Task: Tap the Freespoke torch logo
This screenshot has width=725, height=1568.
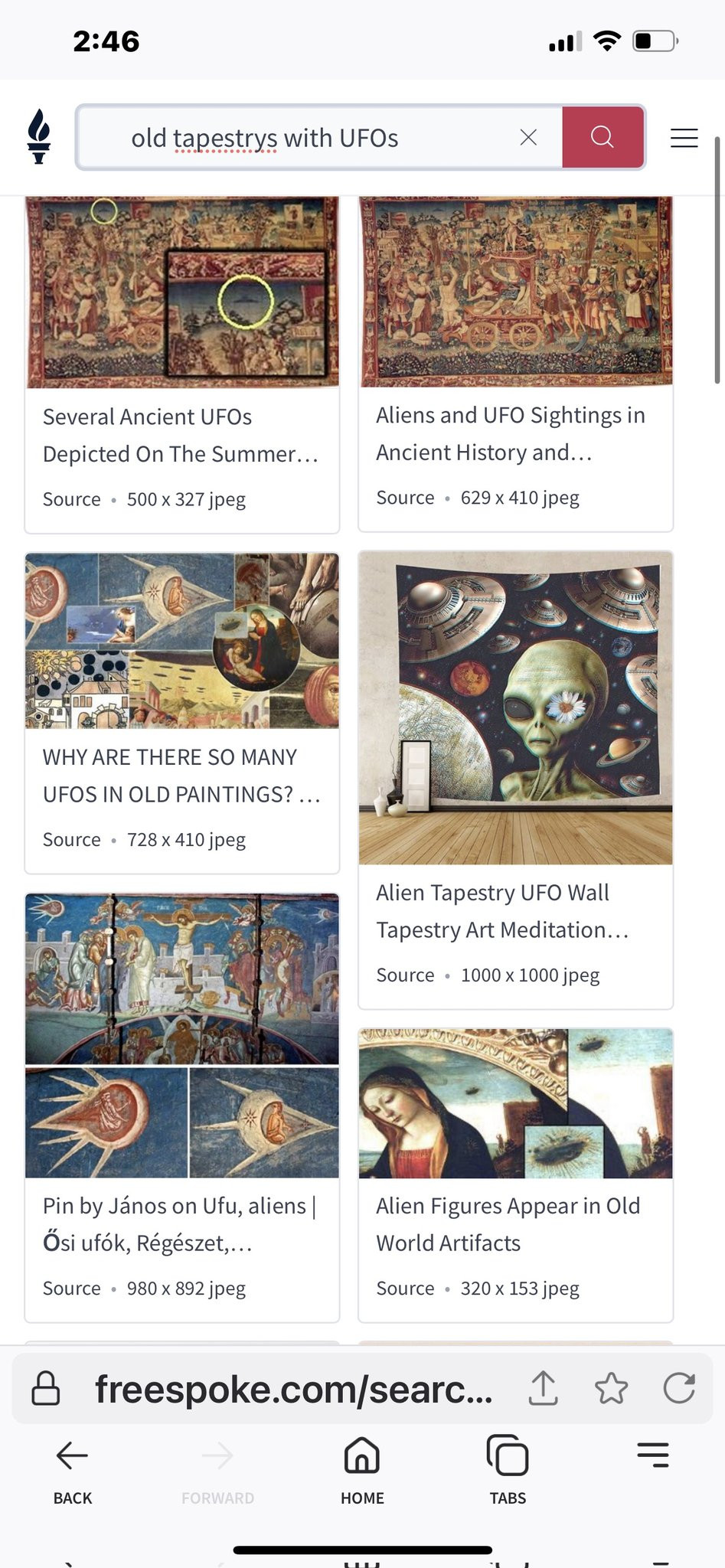Action: point(38,137)
